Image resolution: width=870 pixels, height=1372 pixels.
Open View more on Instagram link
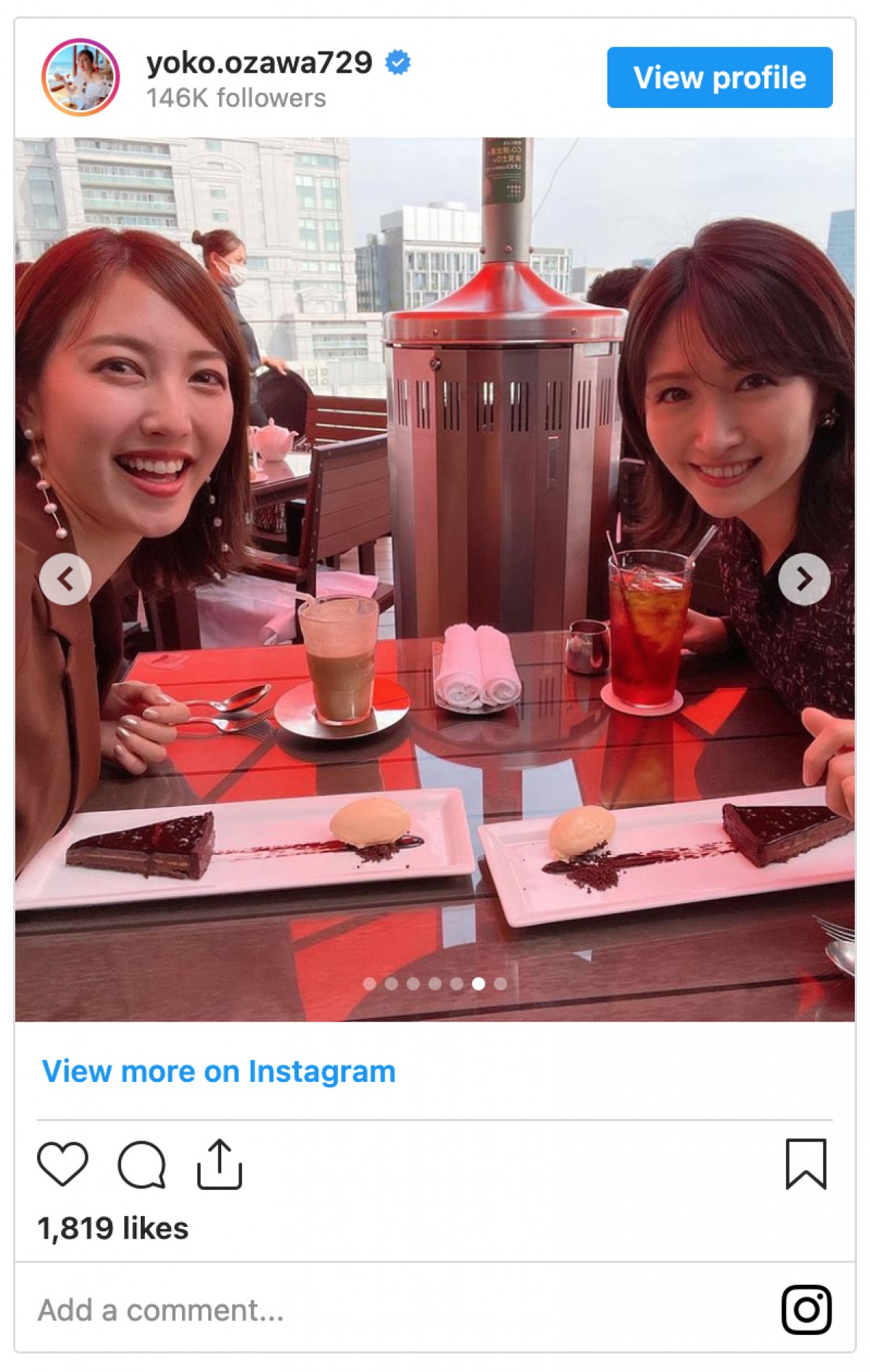(x=218, y=1071)
